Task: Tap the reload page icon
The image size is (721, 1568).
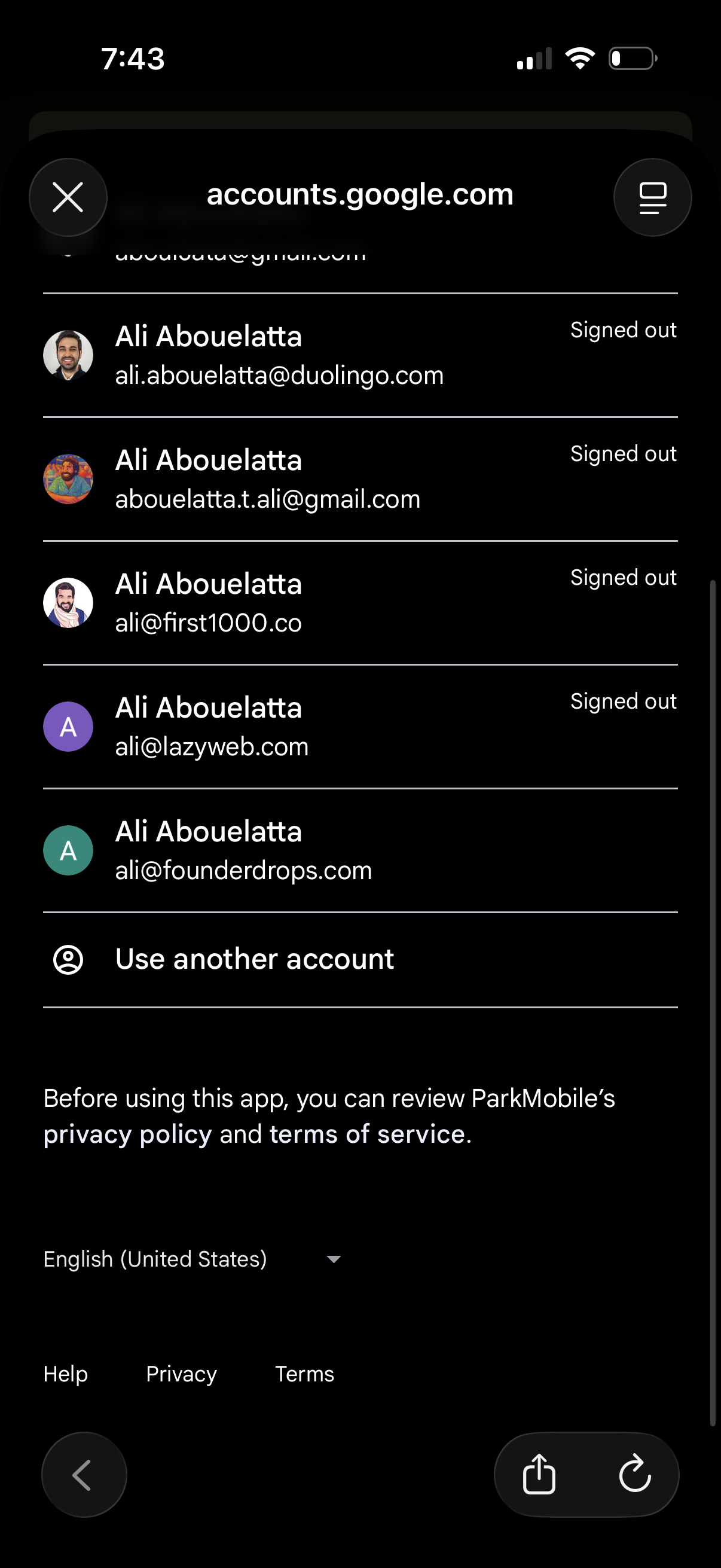Action: [x=634, y=1474]
